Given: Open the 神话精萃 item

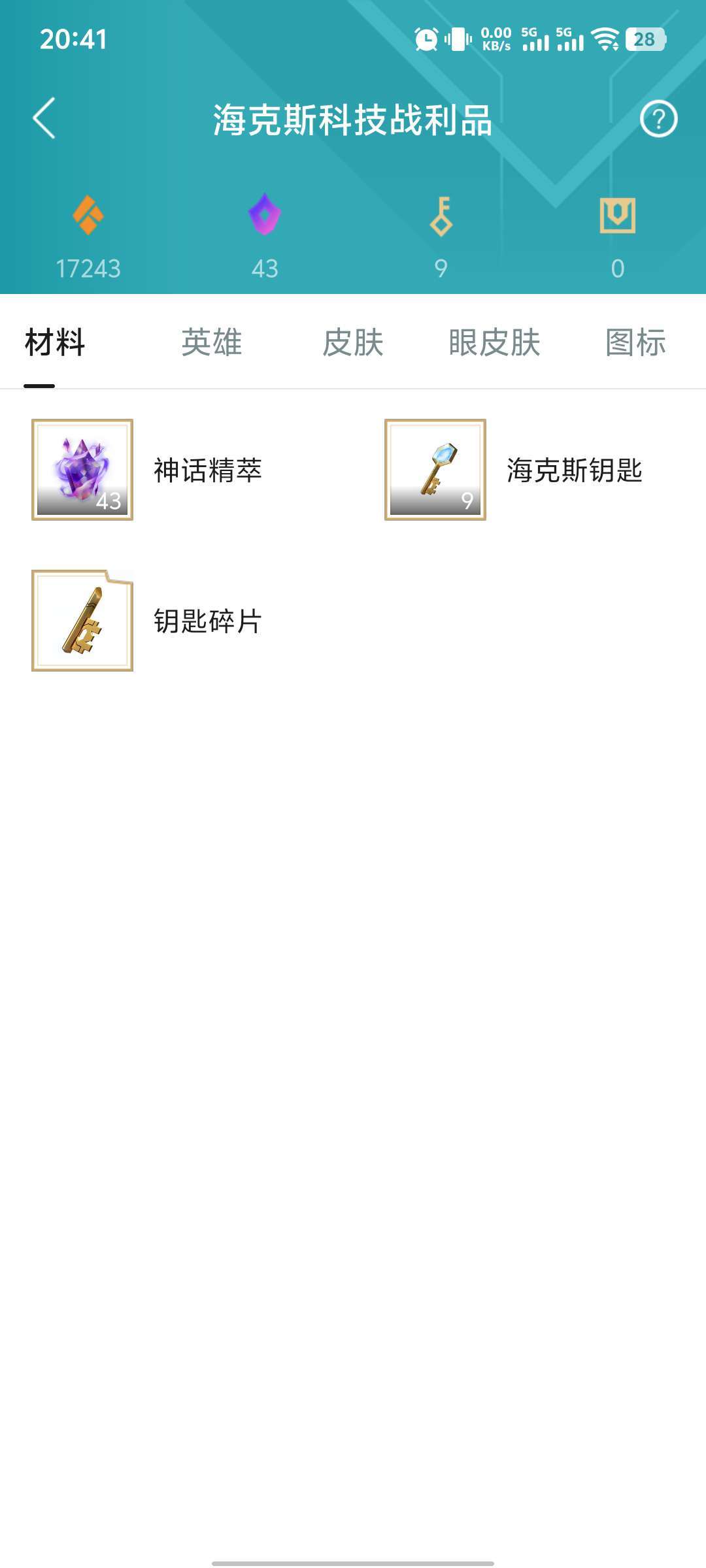Looking at the screenshot, I should [83, 470].
